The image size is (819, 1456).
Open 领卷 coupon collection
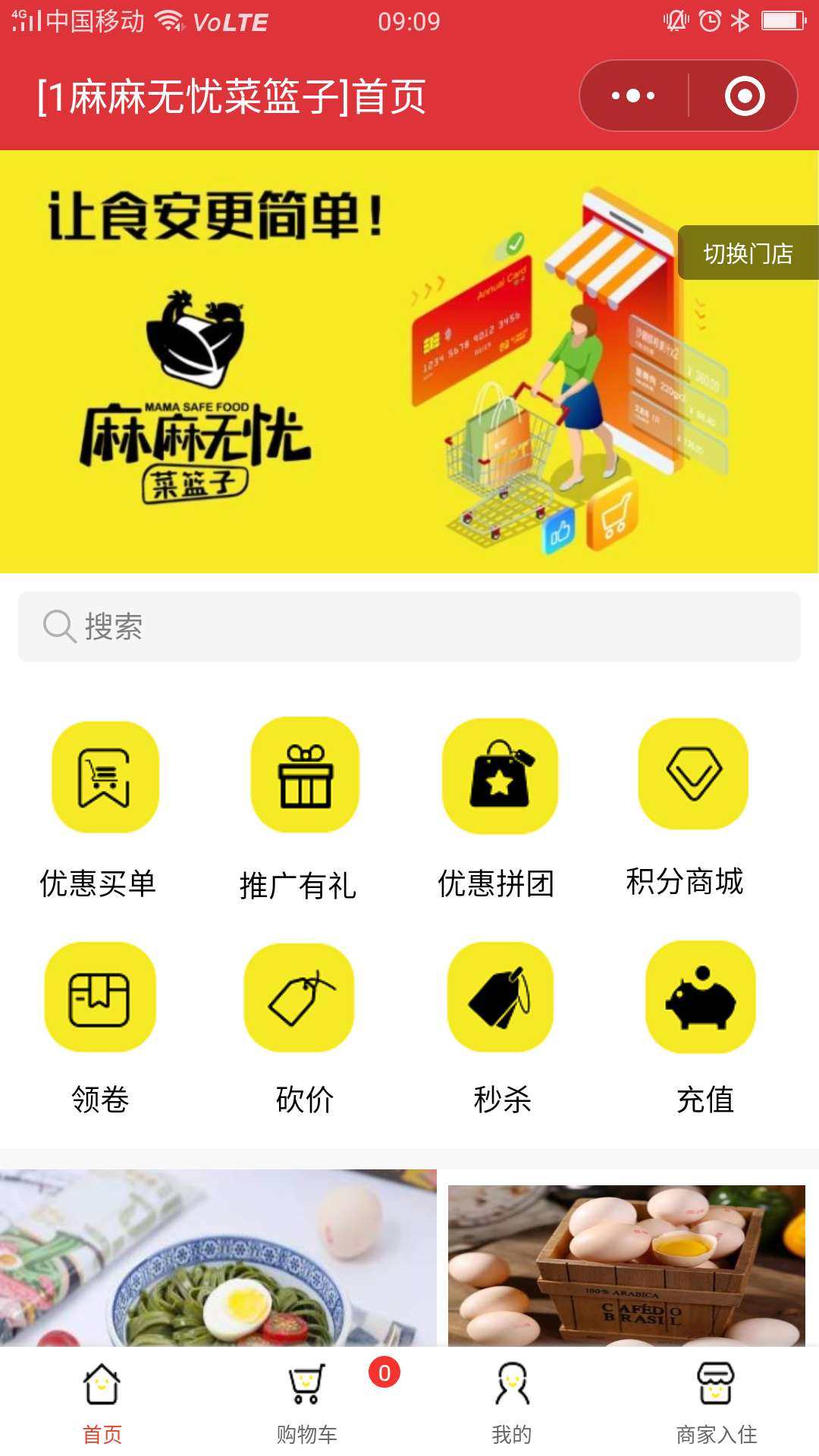click(x=100, y=997)
